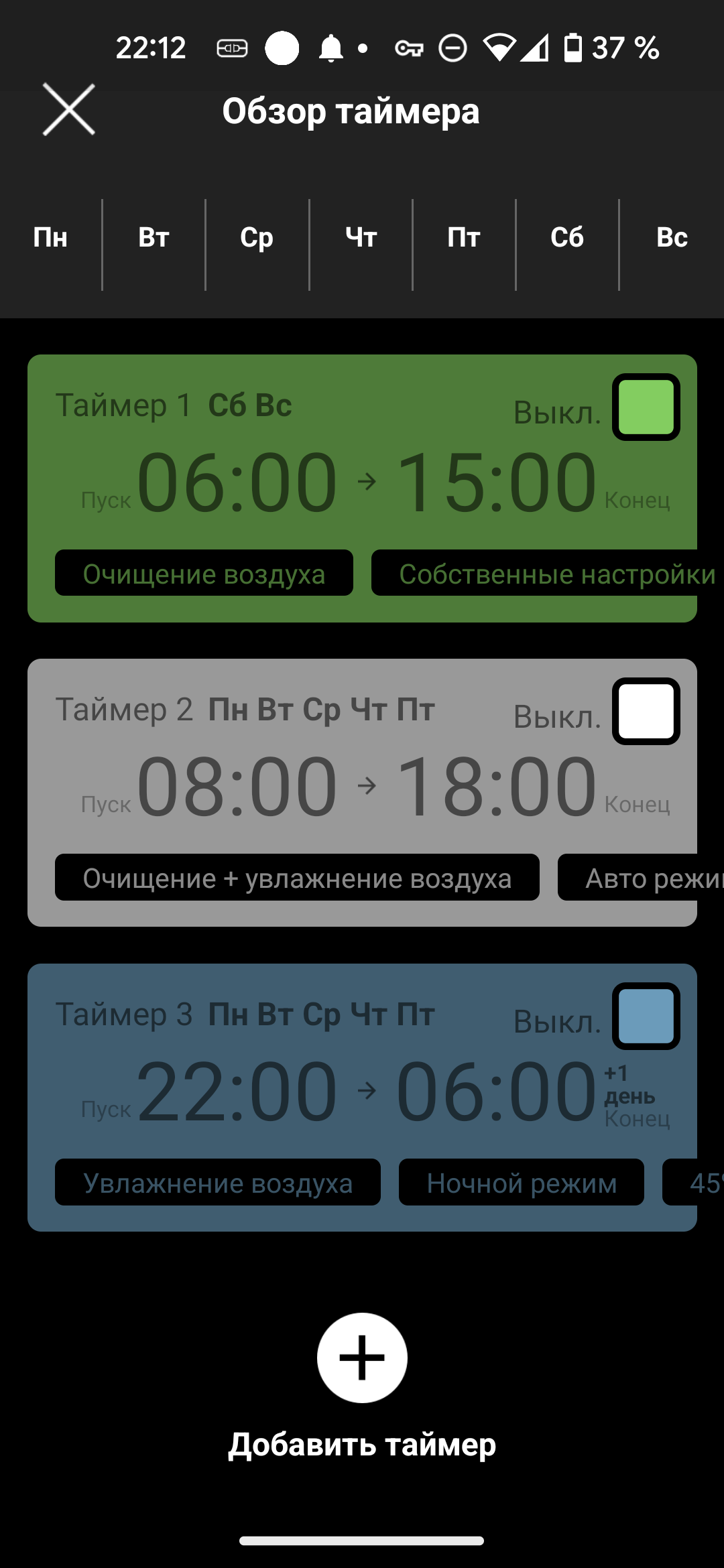The width and height of the screenshot is (724, 1568).
Task: Tap the plus button to add timer
Action: (x=362, y=1358)
